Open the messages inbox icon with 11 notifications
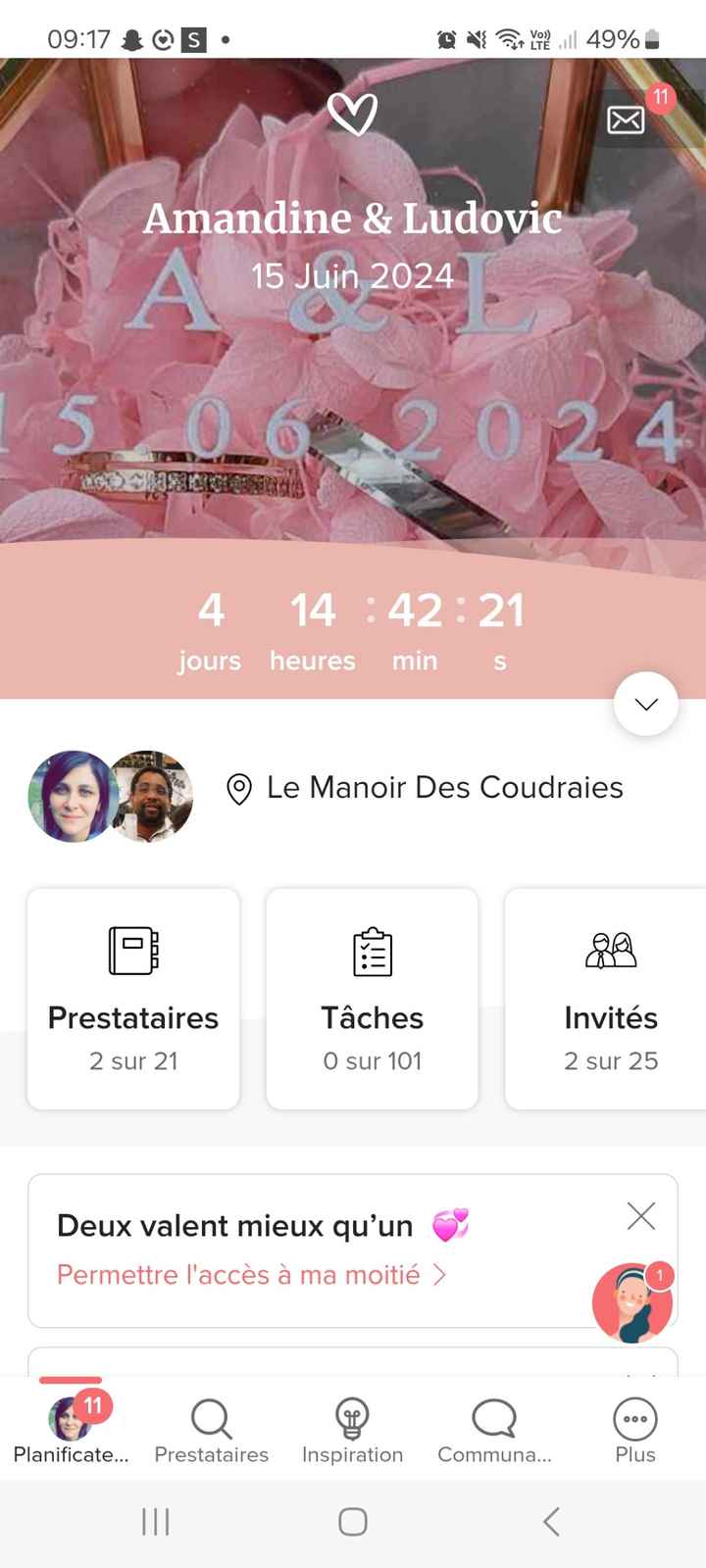Viewport: 706px width, 1568px height. pyautogui.click(x=626, y=120)
